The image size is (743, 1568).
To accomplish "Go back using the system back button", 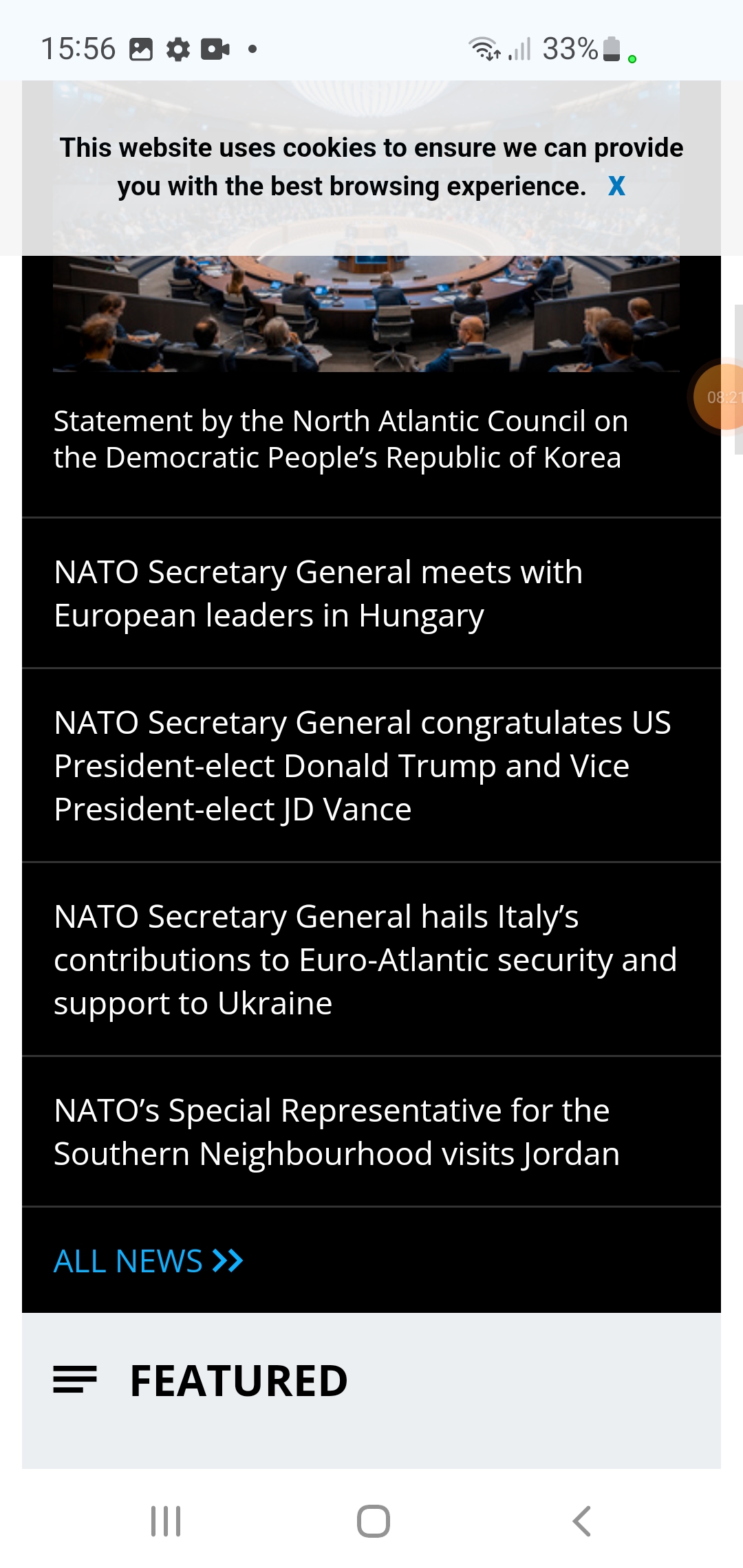I will [x=581, y=1521].
